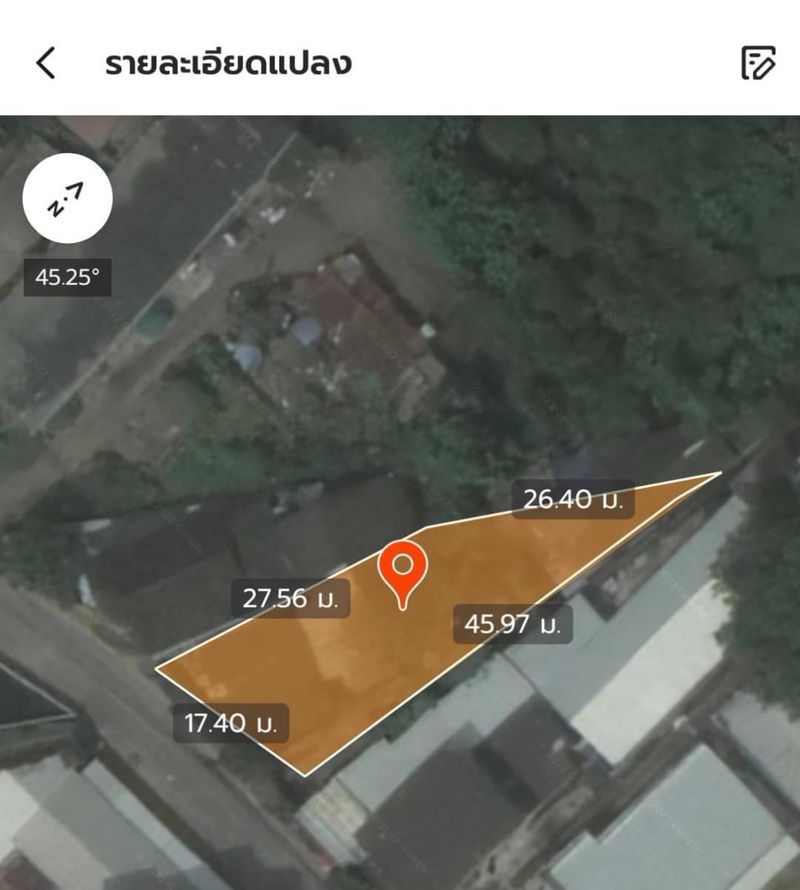Tap the compass to reset map orientation
800x890 pixels.
[x=67, y=207]
